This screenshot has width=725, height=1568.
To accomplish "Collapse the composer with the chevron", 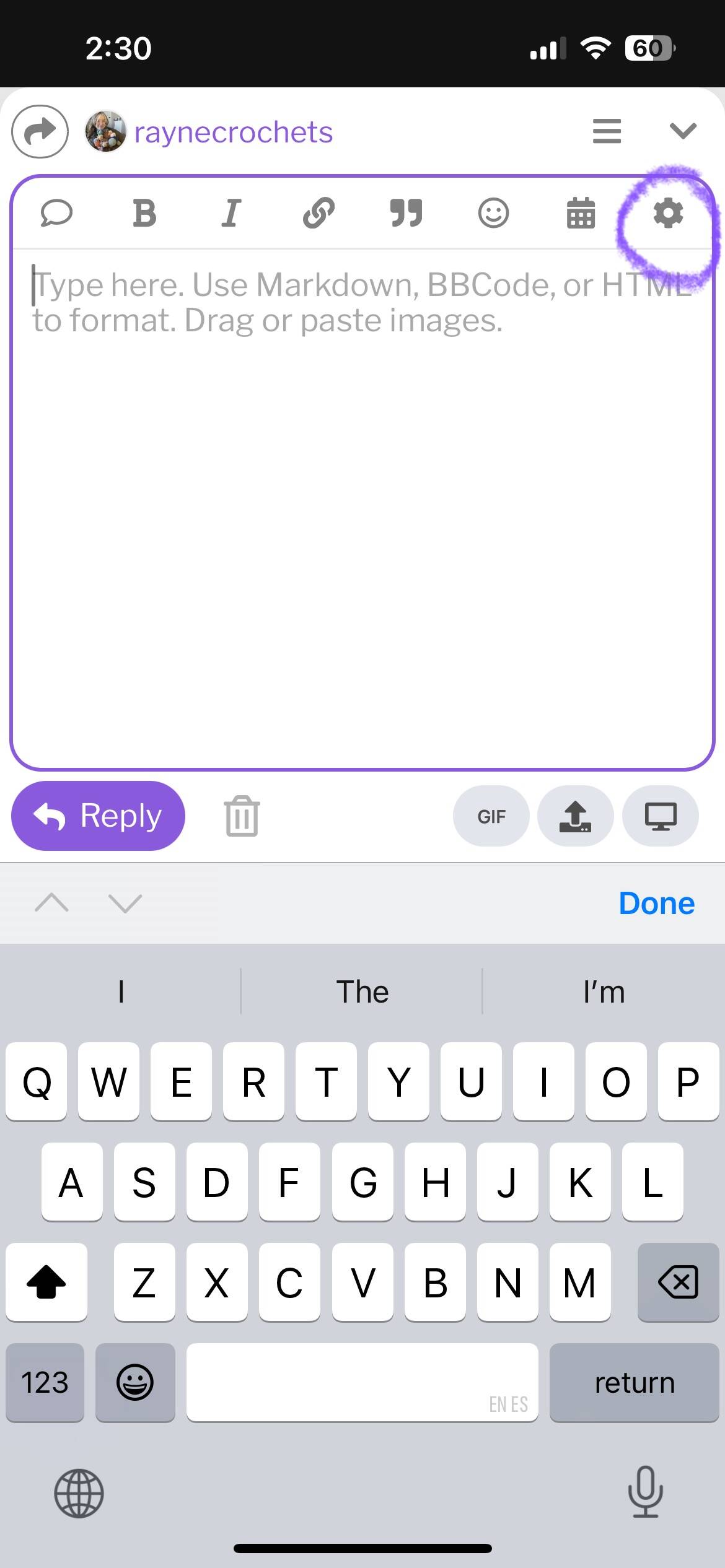I will [683, 131].
